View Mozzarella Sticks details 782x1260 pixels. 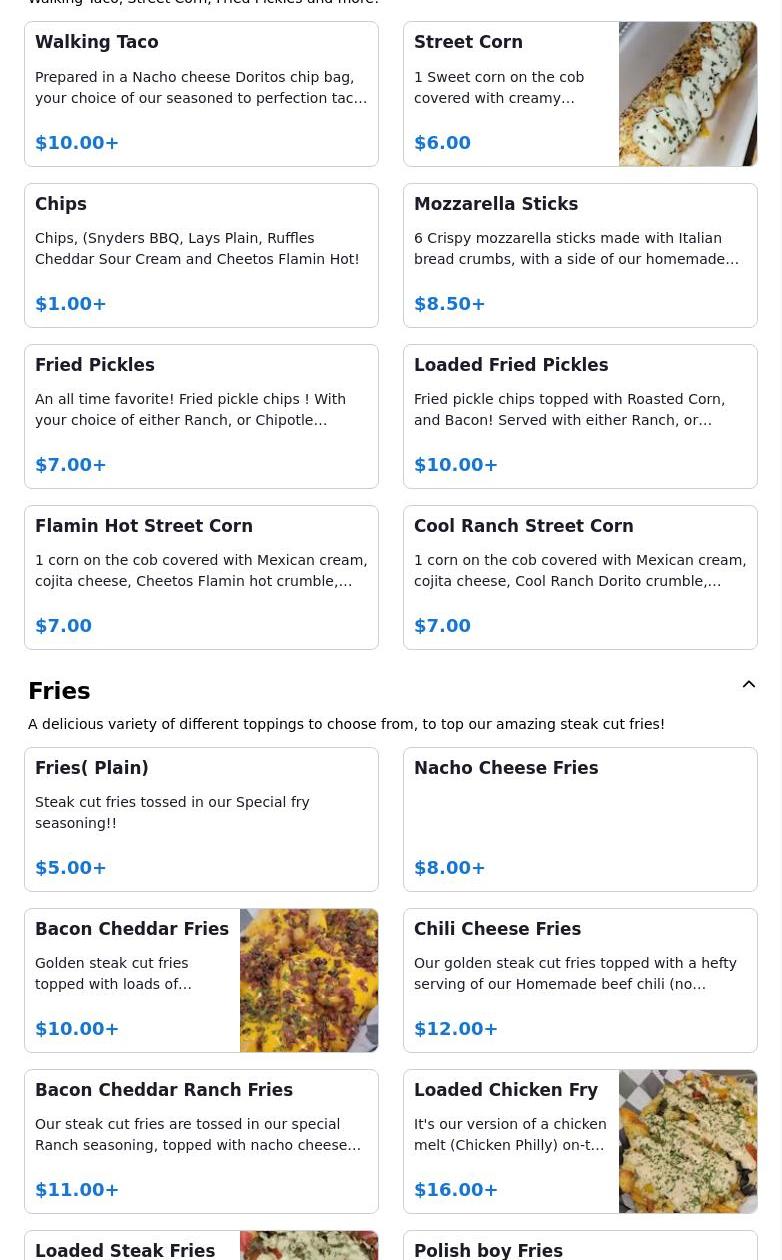coord(580,255)
